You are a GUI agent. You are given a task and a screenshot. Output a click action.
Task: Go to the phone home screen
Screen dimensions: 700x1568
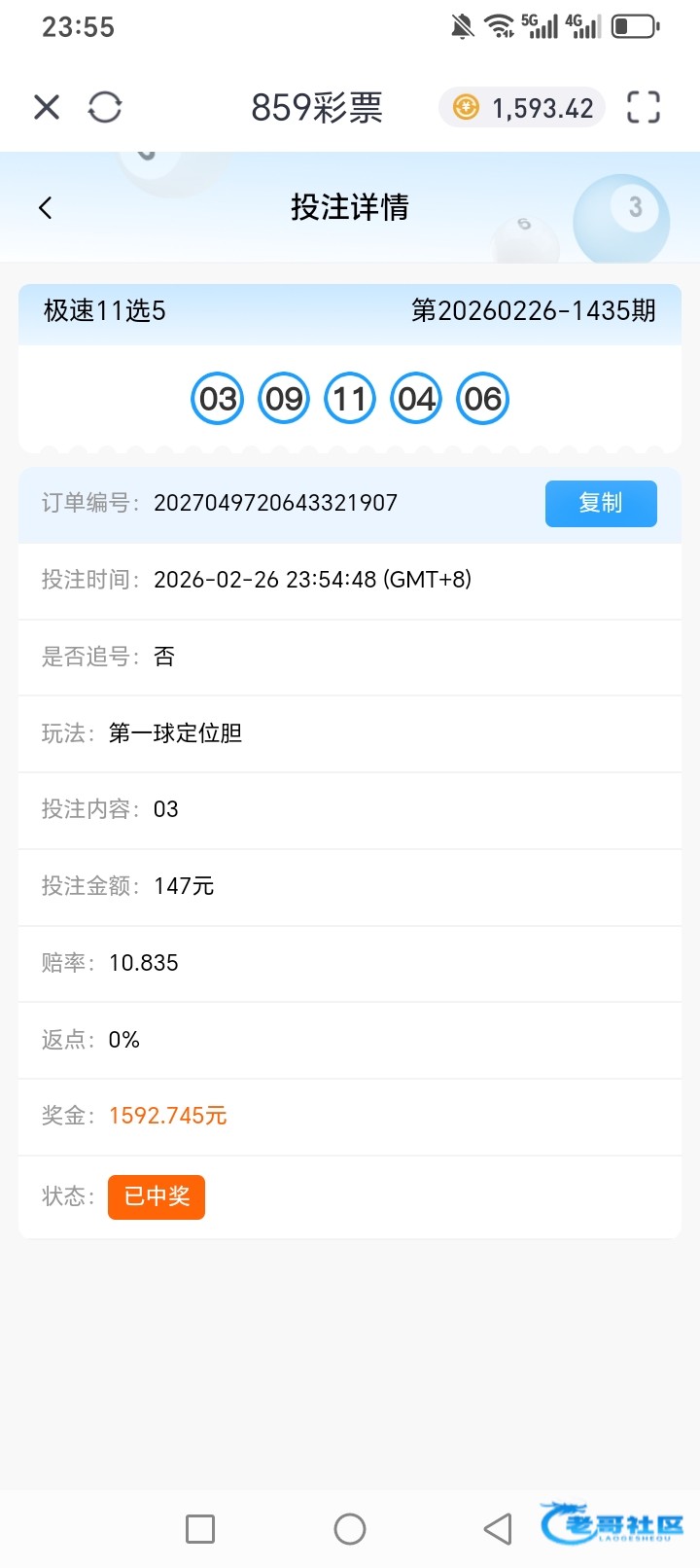tap(350, 1529)
